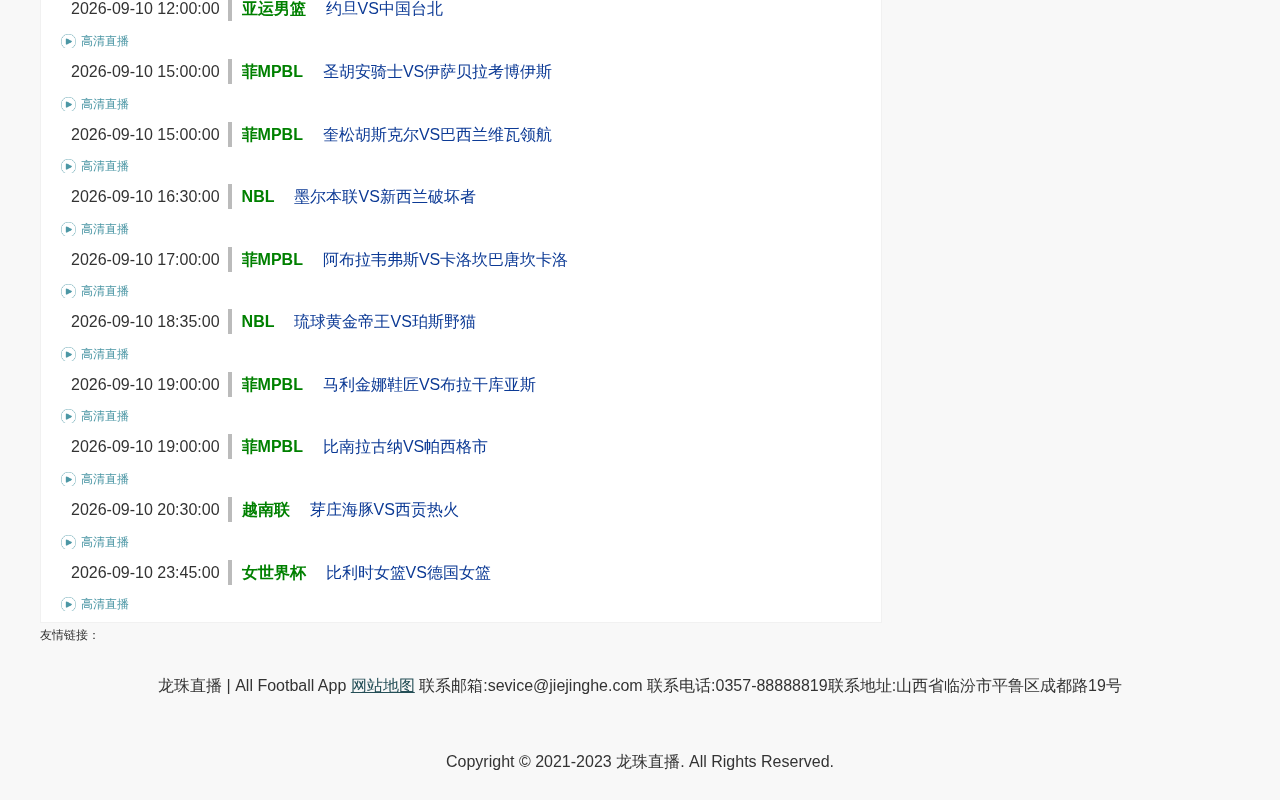
Task: Open 圣胡安骑士VS伊萨贝拉考博伊斯 match
Action: tap(437, 72)
